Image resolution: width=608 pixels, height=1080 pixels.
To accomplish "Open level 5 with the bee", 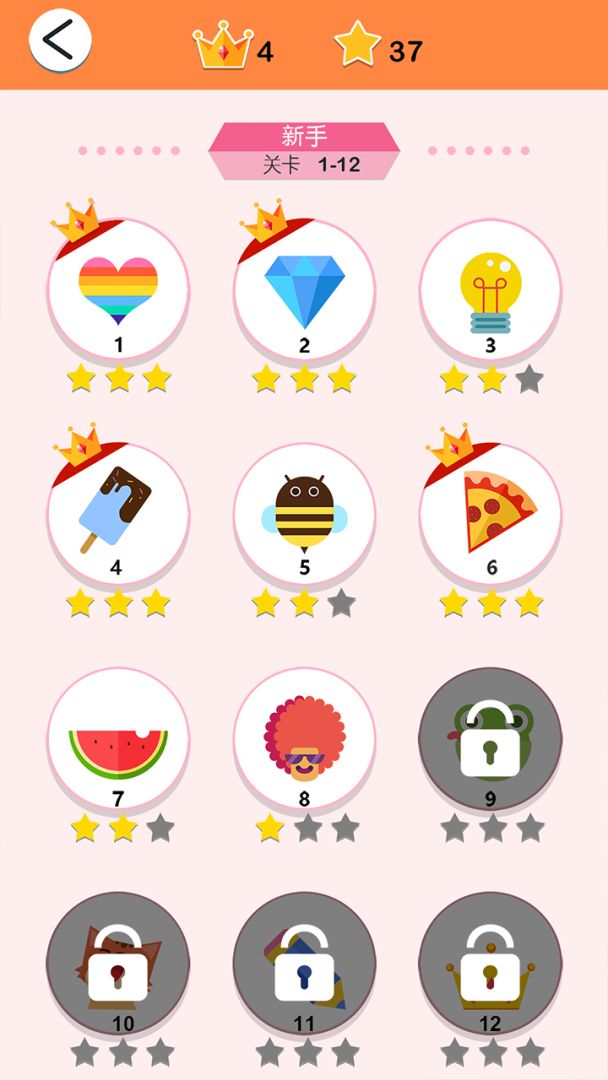I will tap(304, 513).
